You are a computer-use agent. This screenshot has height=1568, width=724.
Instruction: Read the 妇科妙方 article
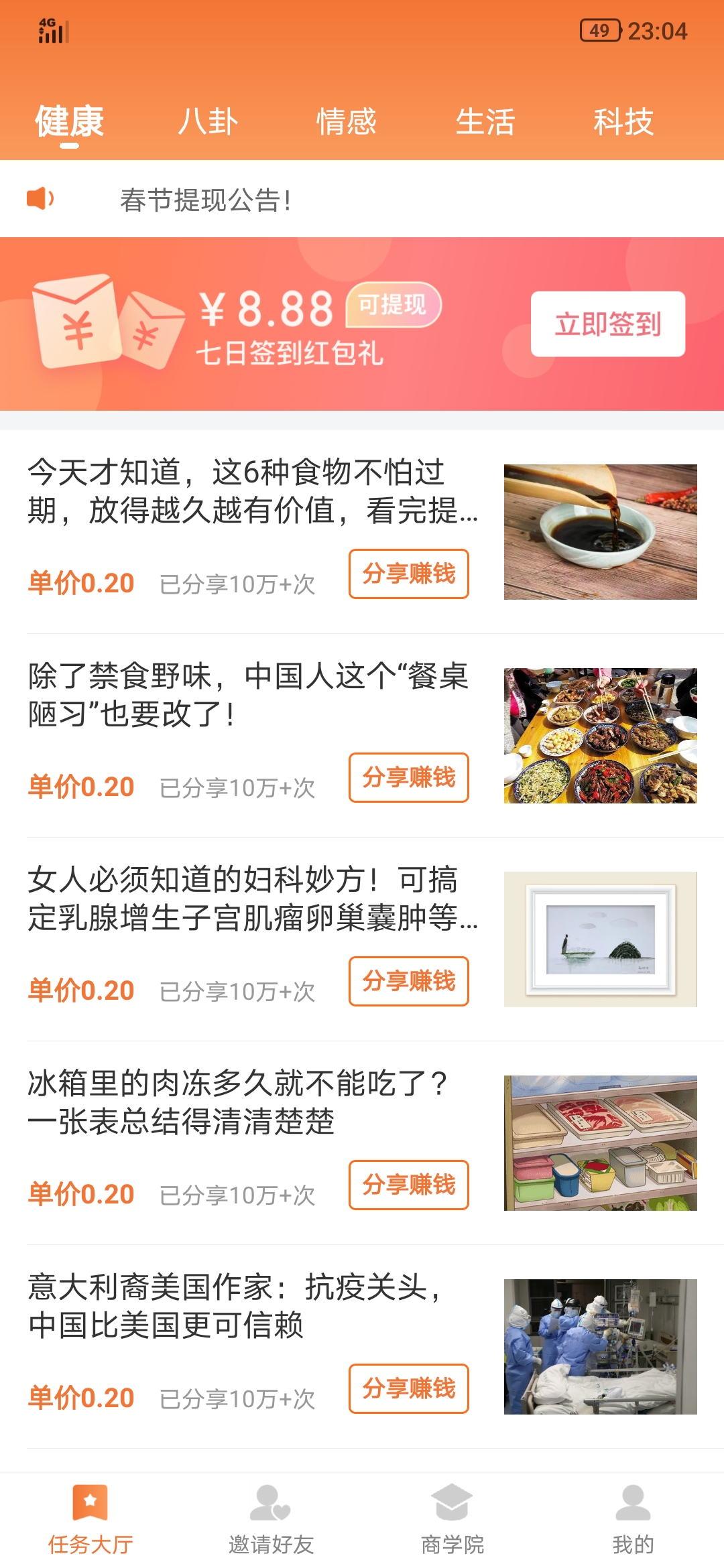click(x=253, y=899)
